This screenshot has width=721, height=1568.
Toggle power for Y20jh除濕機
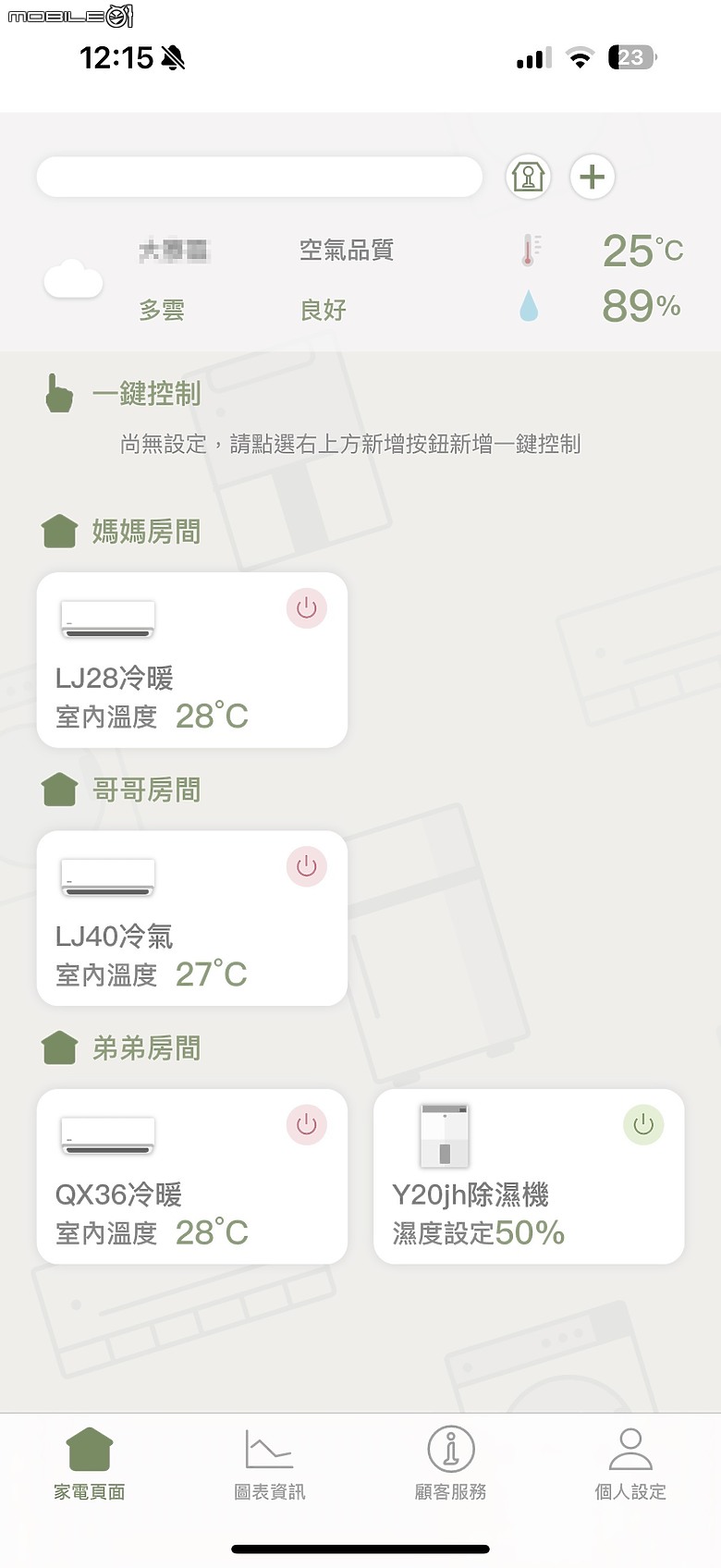point(643,1125)
